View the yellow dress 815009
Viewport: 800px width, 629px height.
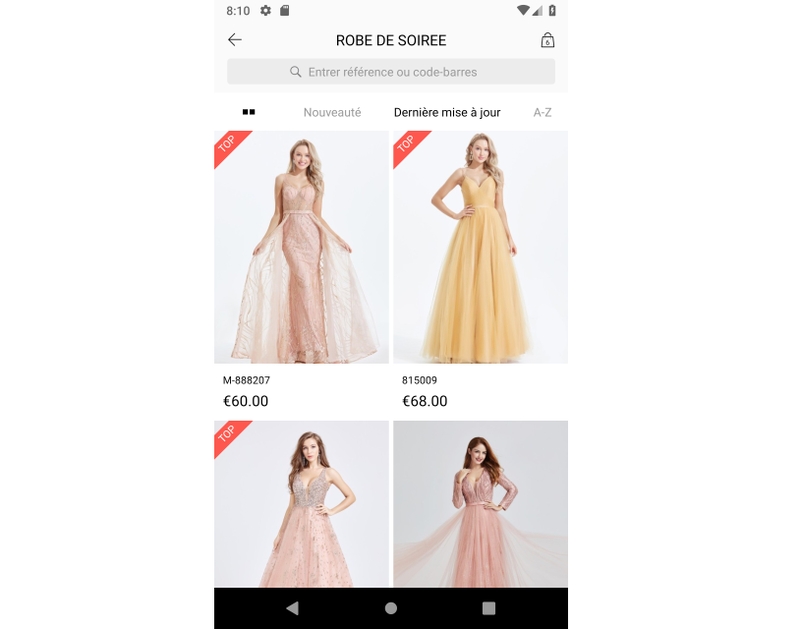click(x=480, y=250)
